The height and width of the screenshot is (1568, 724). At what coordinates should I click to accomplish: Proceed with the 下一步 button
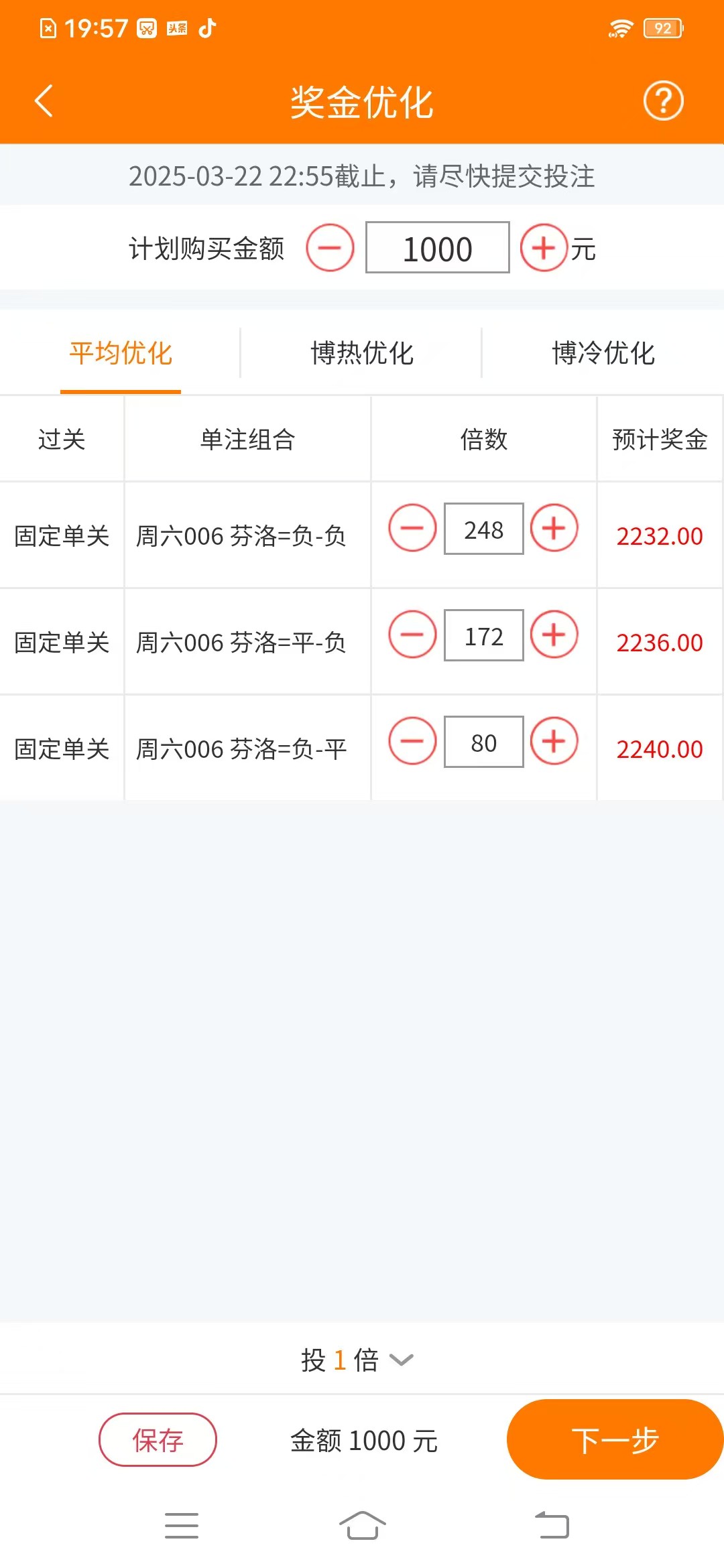click(615, 1440)
